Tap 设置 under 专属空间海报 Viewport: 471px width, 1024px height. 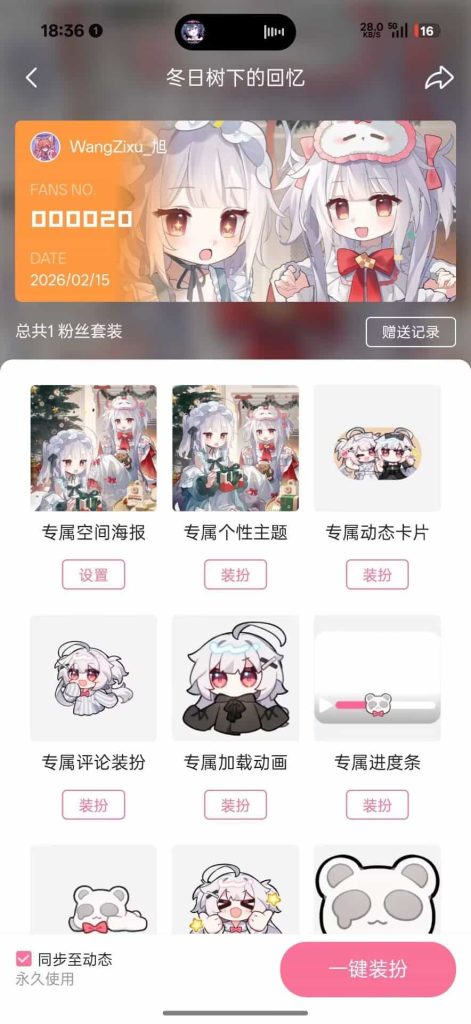tap(93, 575)
